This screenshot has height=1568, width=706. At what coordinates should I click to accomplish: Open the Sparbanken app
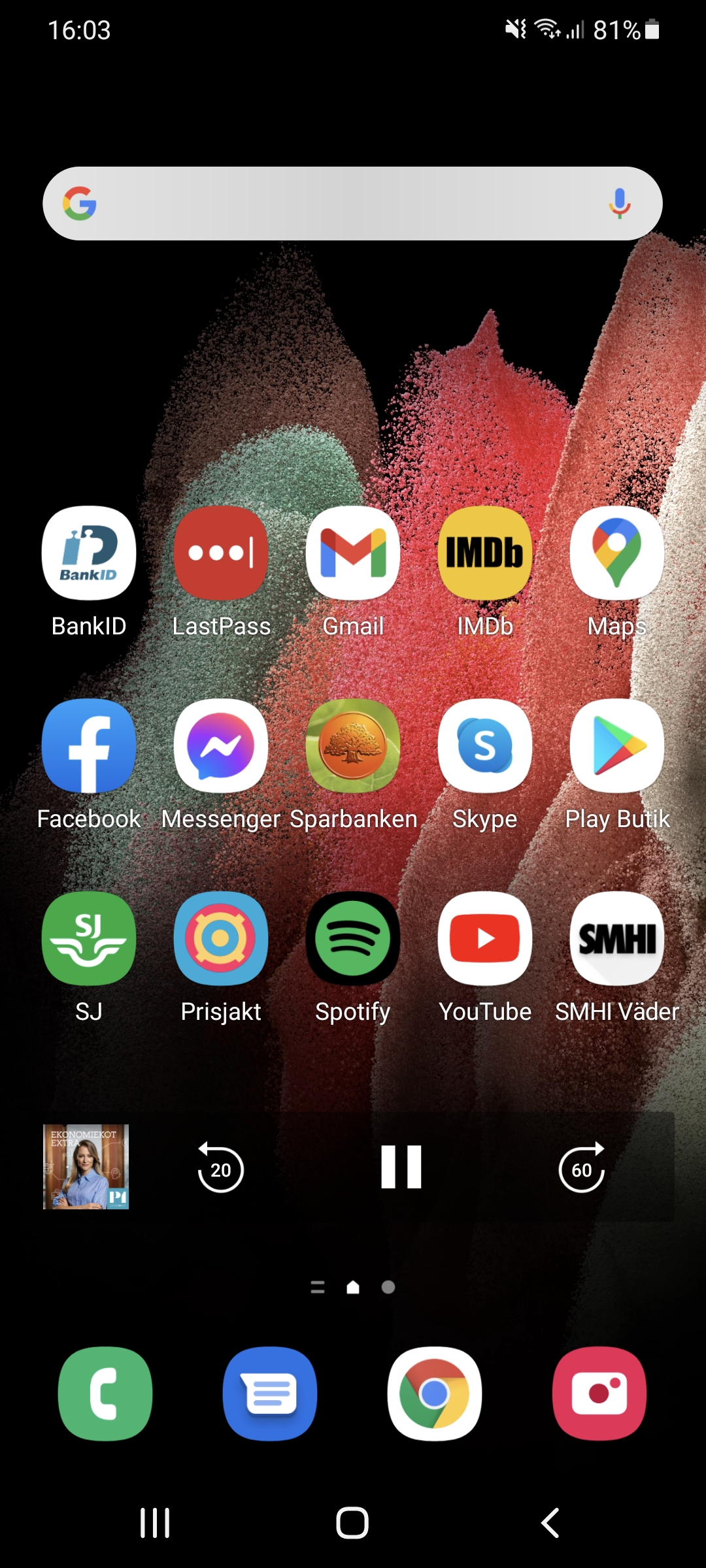point(353,746)
